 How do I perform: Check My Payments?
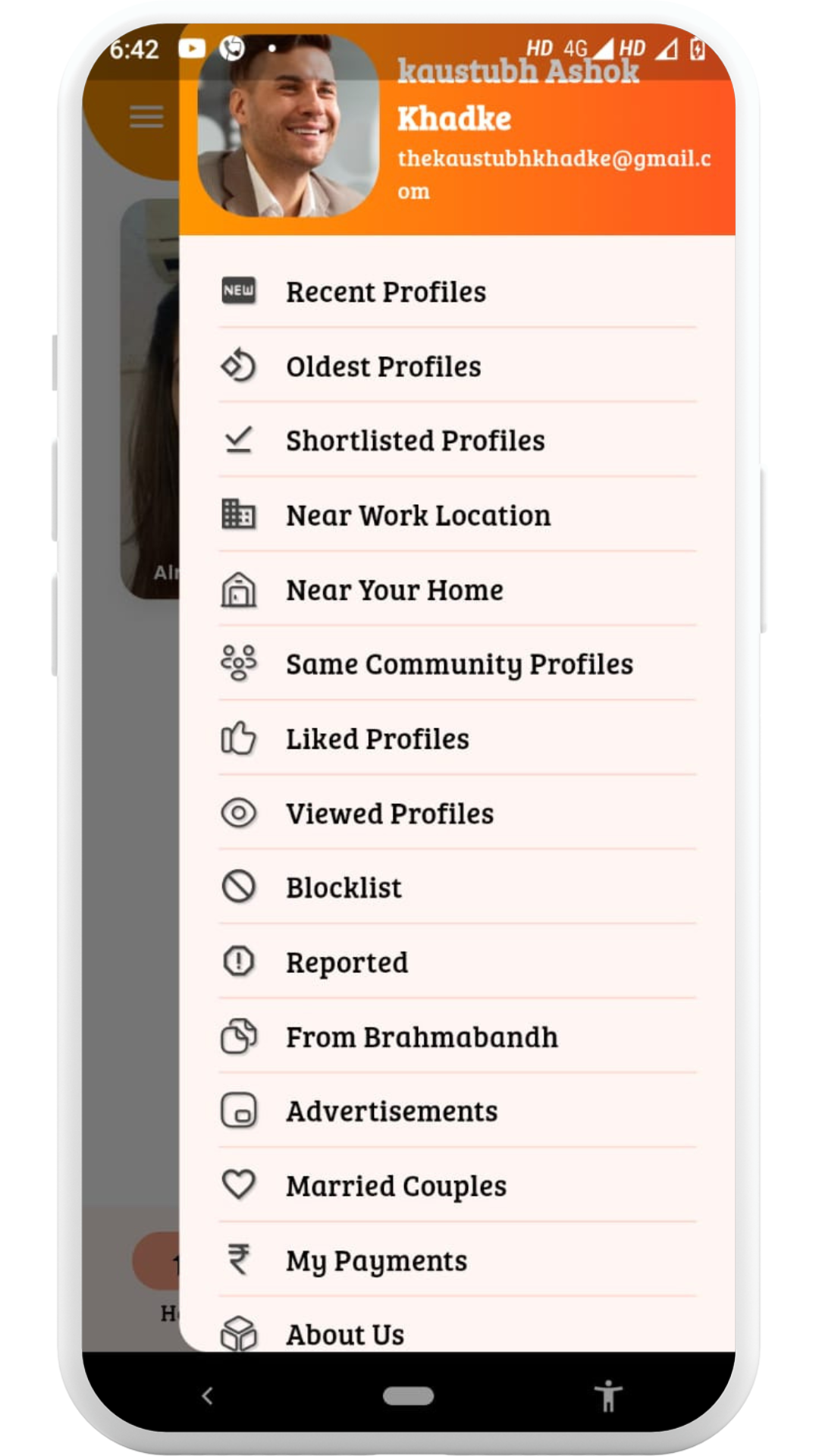coord(376,1260)
